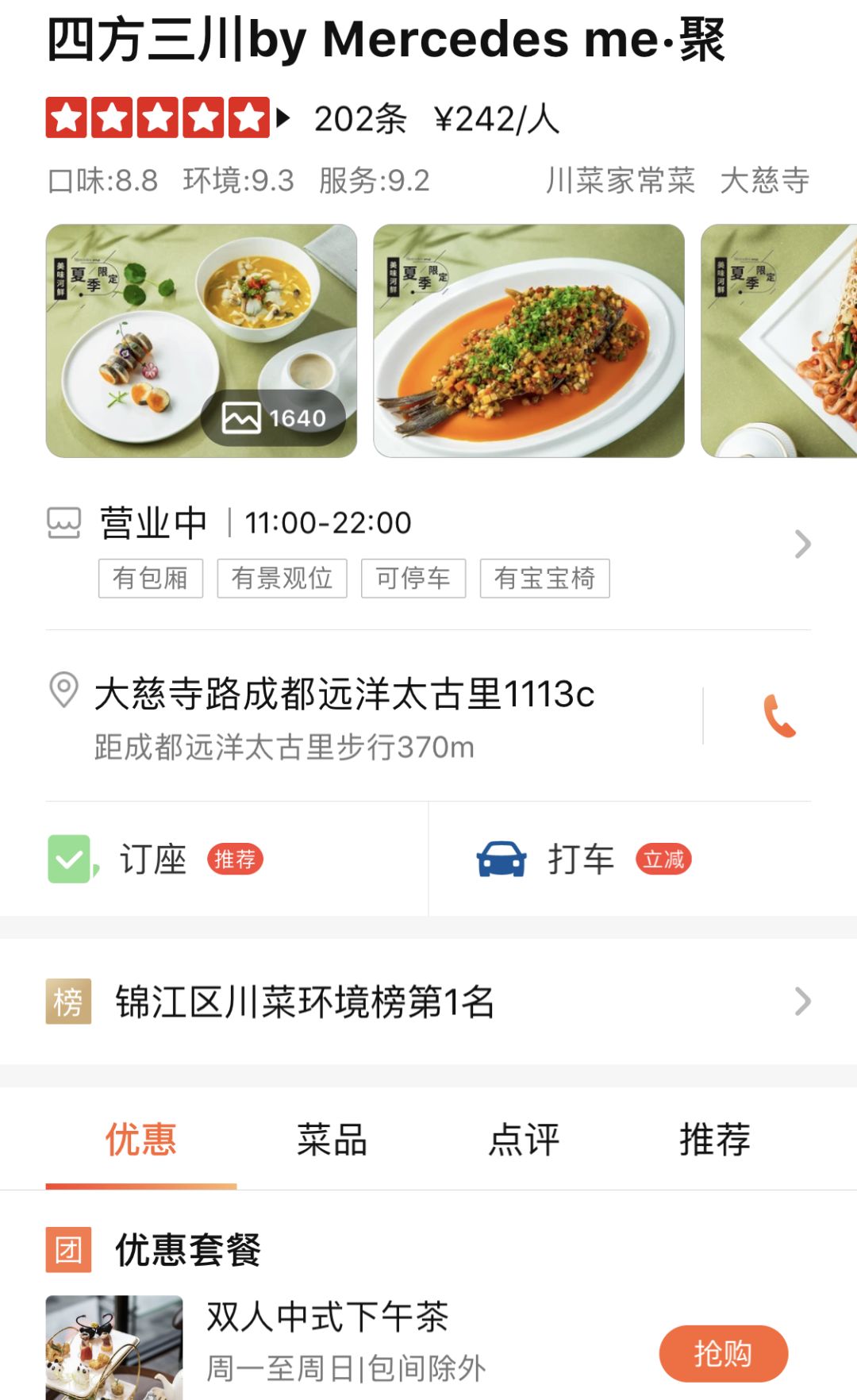Reserve a table via 订座

click(154, 860)
